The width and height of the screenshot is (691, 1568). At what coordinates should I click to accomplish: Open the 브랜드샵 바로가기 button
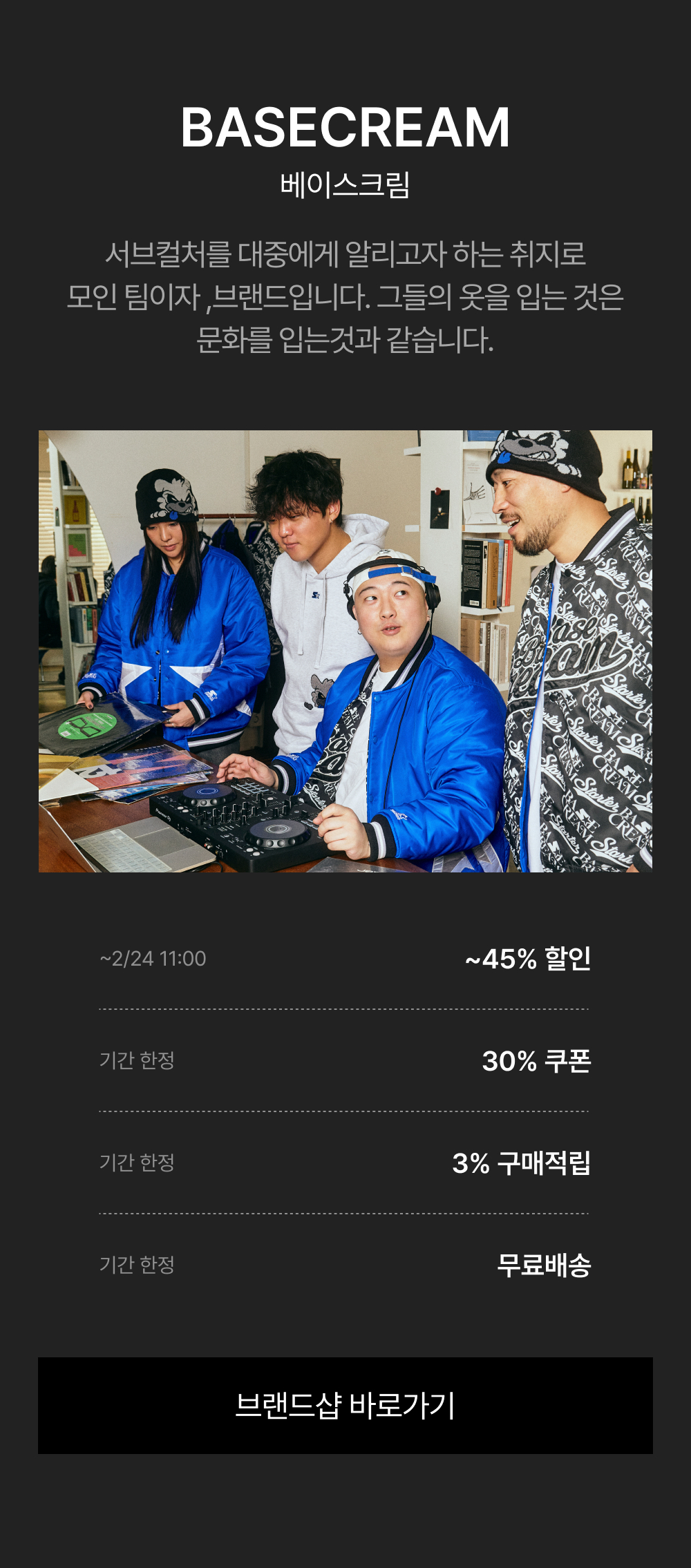click(x=345, y=1405)
